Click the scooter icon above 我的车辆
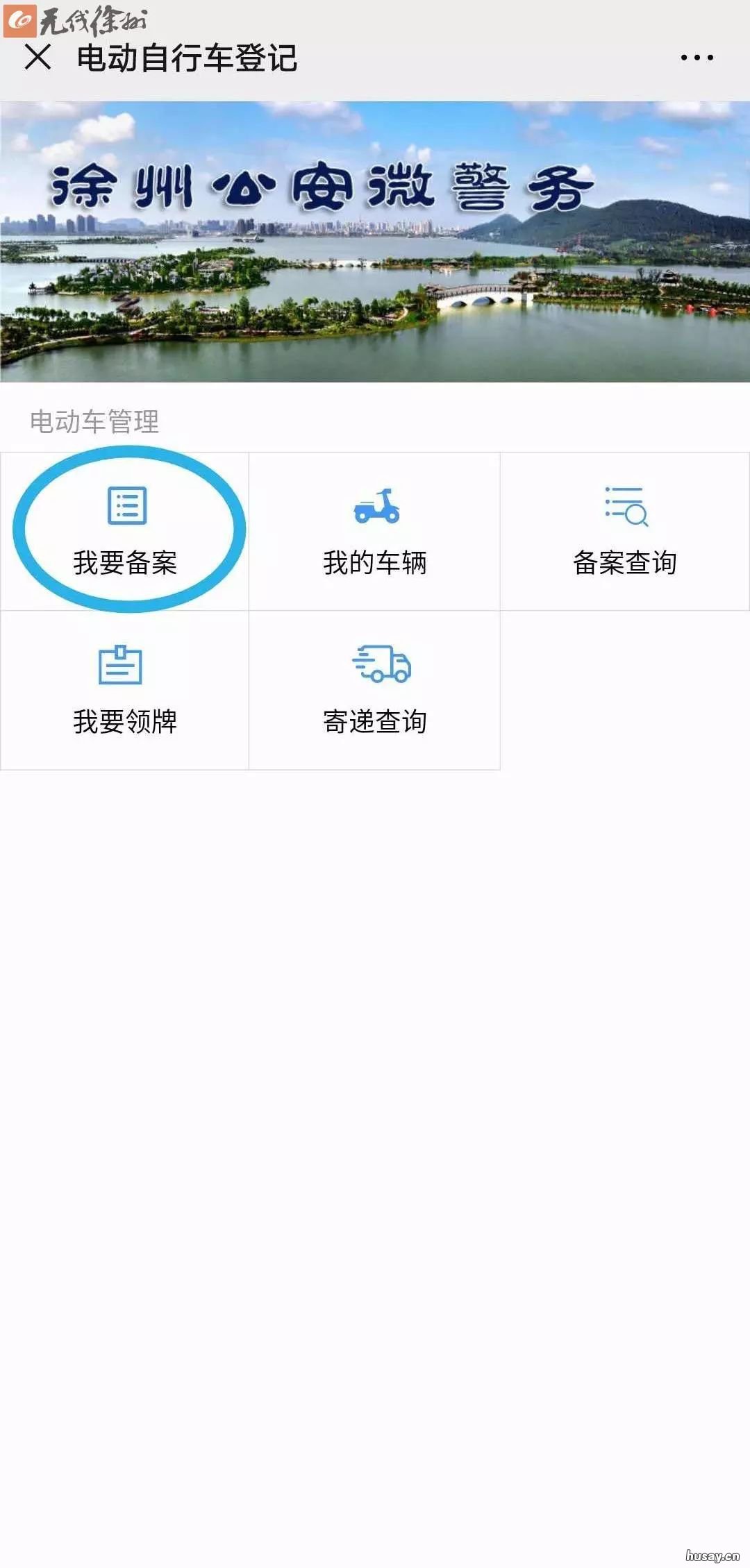The height and width of the screenshot is (1568, 750). tap(375, 509)
